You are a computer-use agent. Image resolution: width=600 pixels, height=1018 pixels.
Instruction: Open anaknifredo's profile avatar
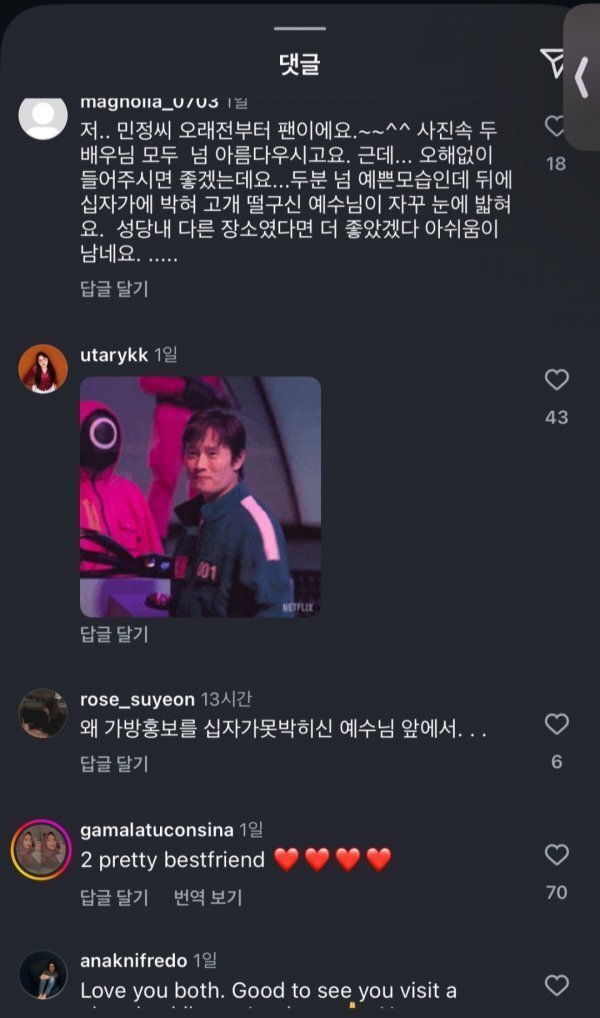(x=43, y=975)
